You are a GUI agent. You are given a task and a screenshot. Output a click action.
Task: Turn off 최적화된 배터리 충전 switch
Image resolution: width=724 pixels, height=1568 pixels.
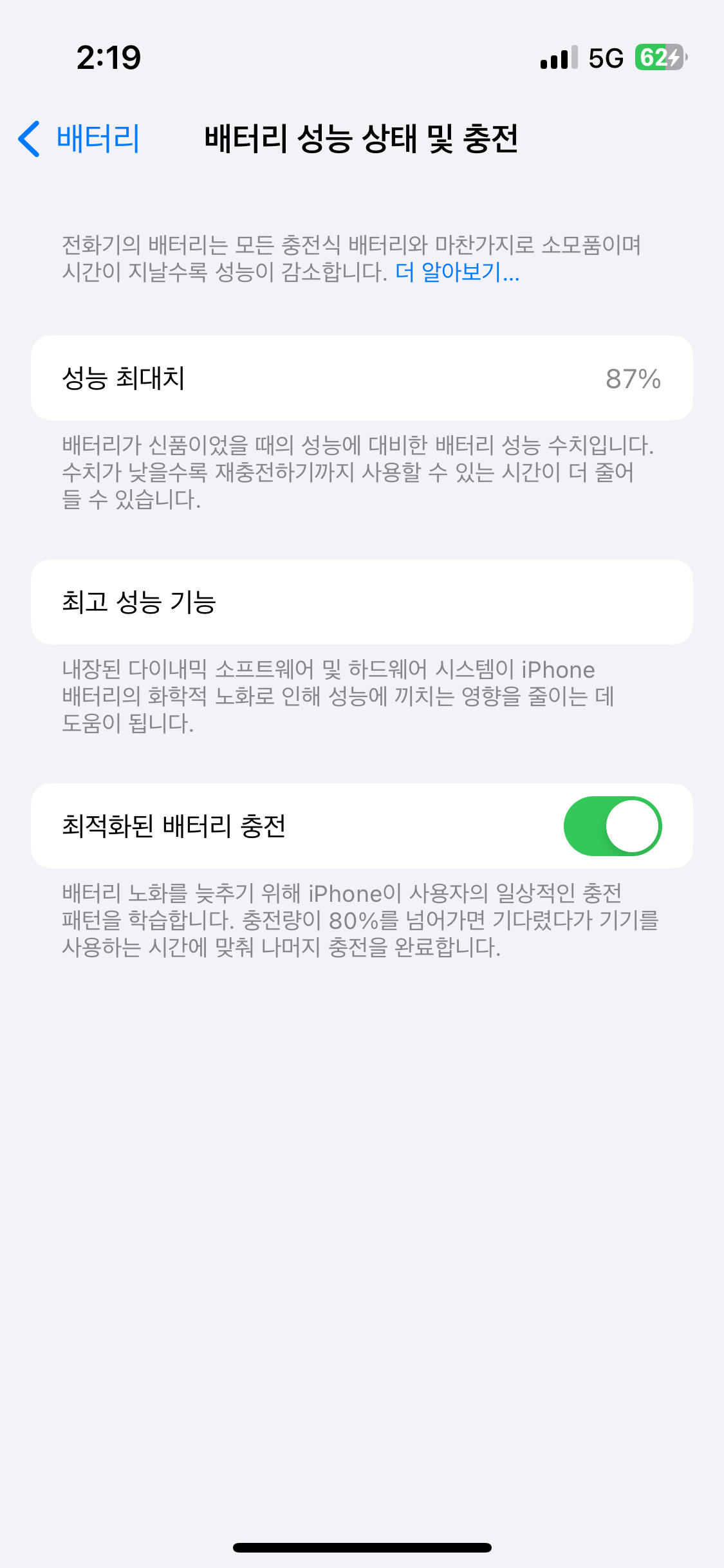point(612,826)
